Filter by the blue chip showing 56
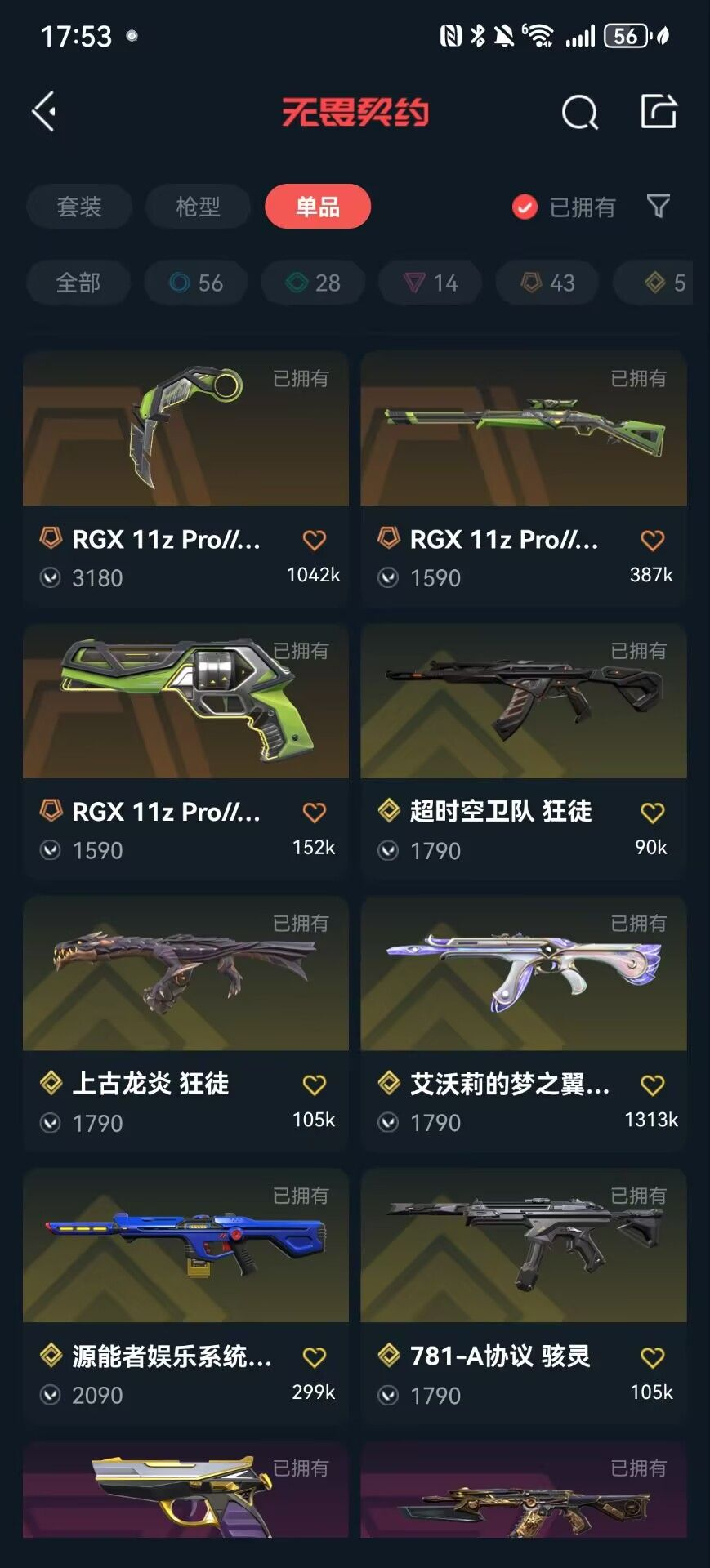This screenshot has width=710, height=1568. click(196, 283)
